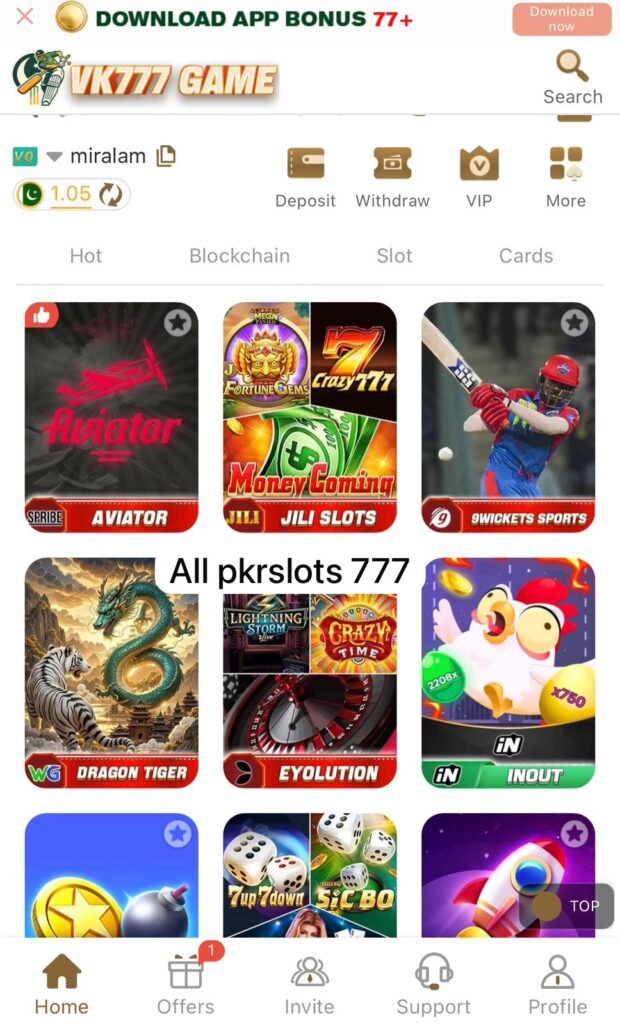Launch the Aviator game

(111, 416)
